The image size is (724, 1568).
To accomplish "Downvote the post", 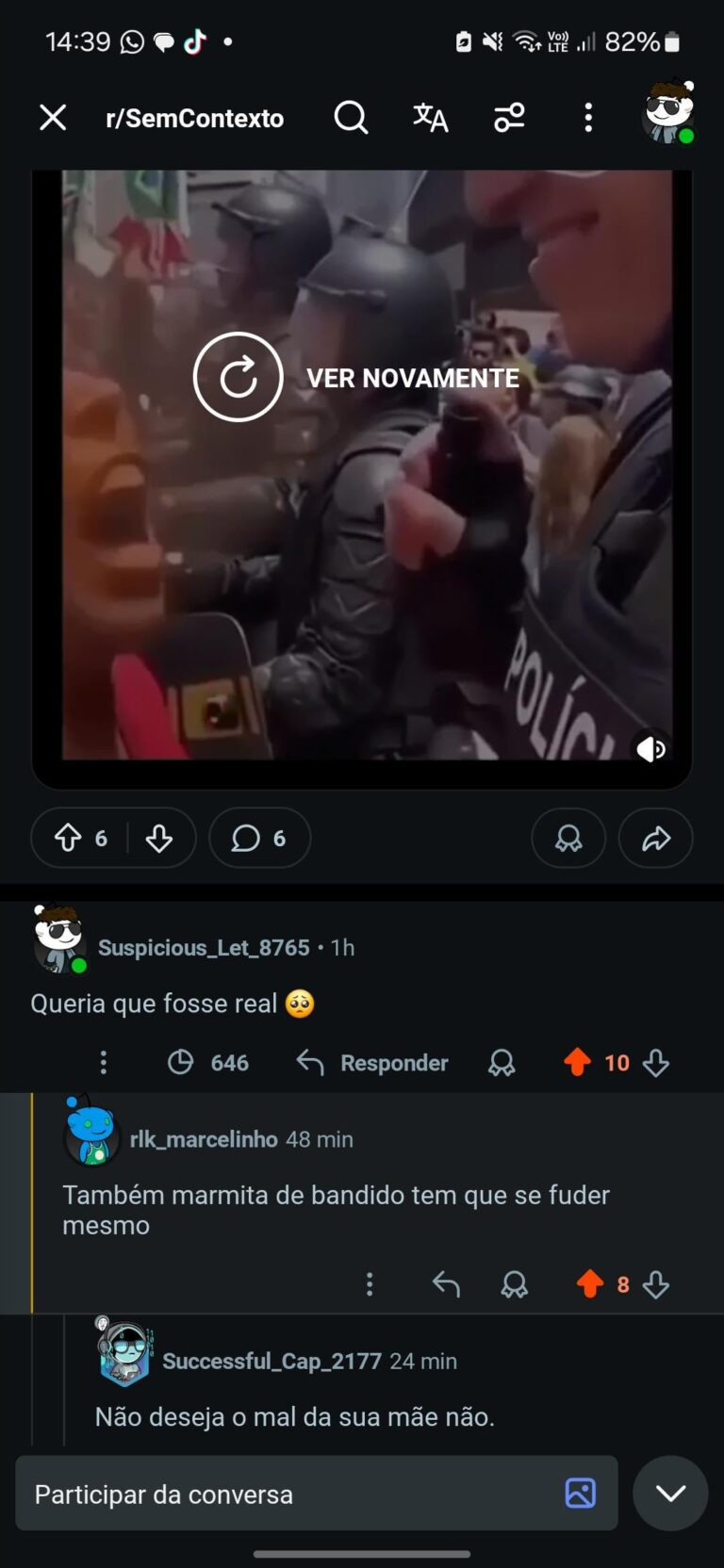I will coord(159,838).
